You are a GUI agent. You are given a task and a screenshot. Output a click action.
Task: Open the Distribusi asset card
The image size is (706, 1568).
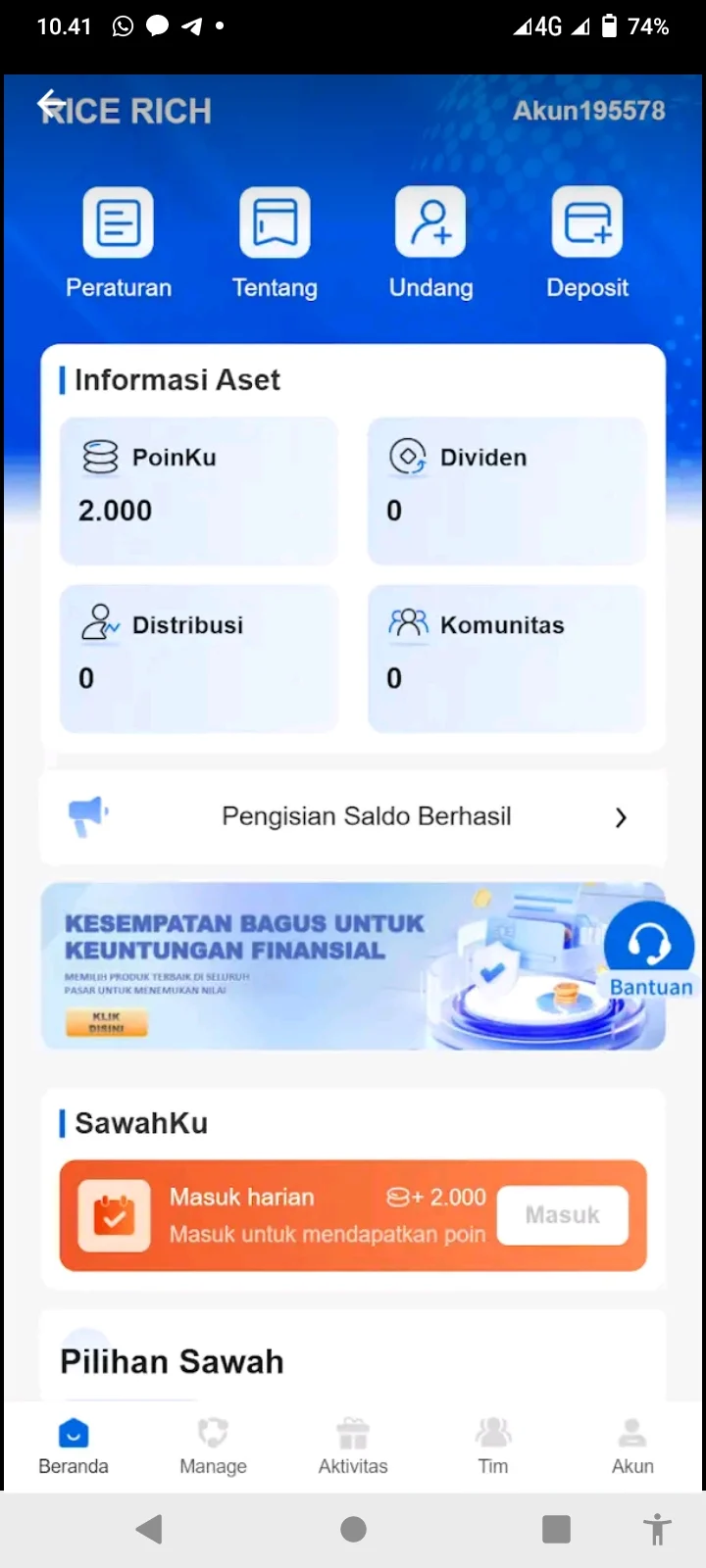point(198,658)
